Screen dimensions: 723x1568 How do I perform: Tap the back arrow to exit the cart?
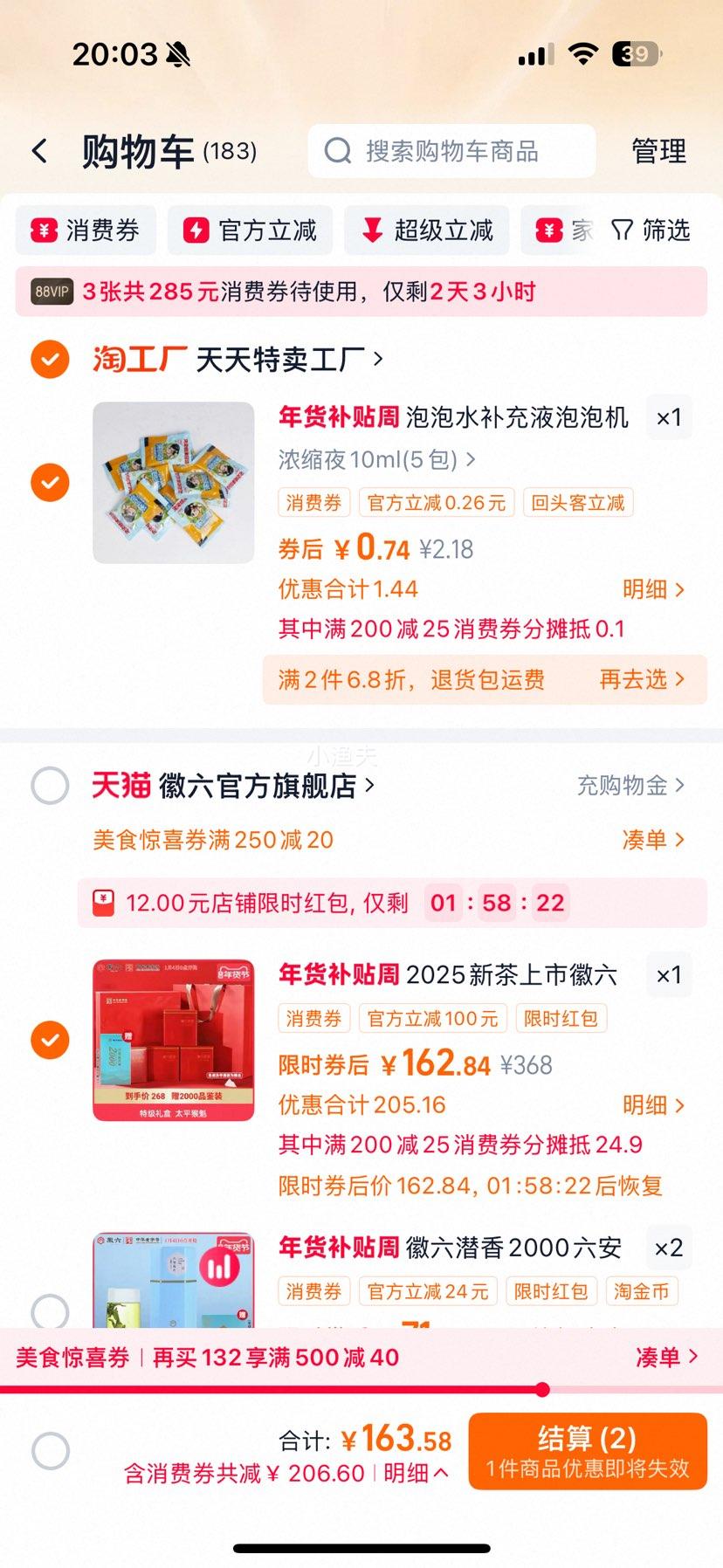(x=39, y=150)
